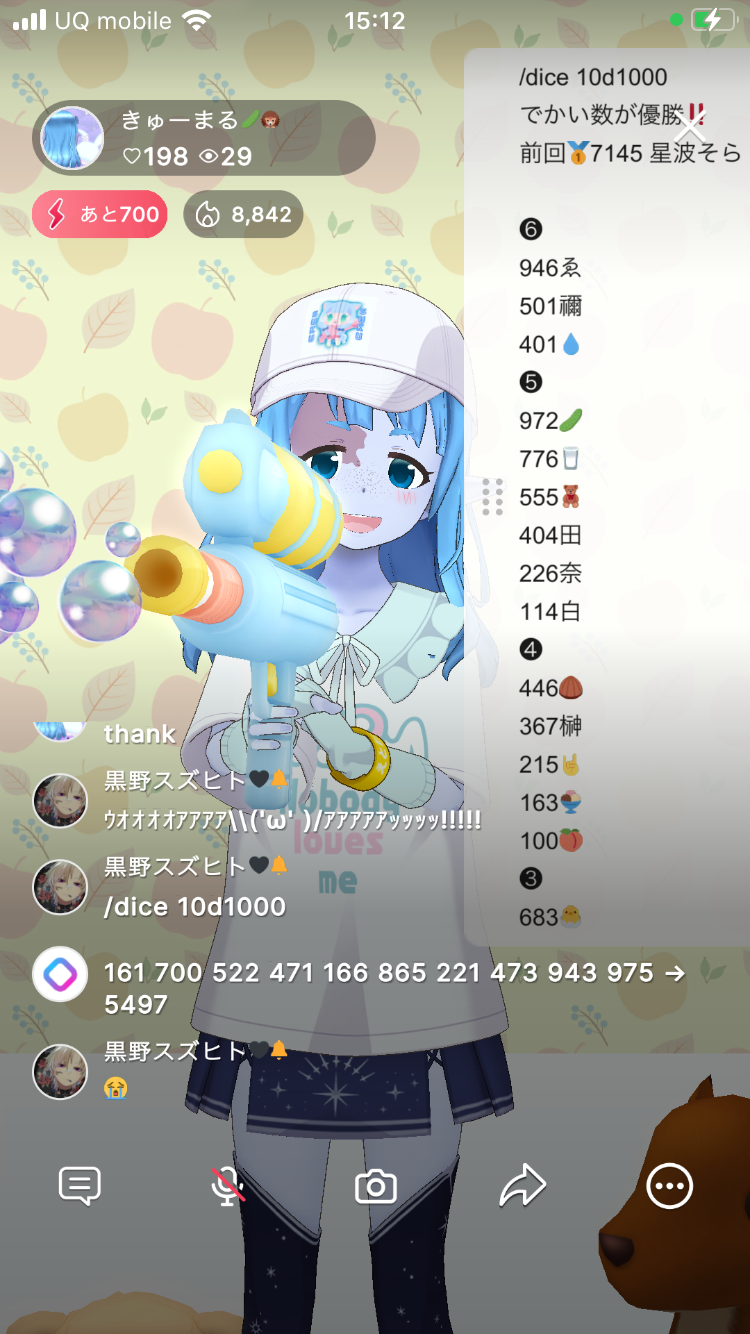The height and width of the screenshot is (1334, 750).
Task: Open the comment input
Action: (x=80, y=1186)
